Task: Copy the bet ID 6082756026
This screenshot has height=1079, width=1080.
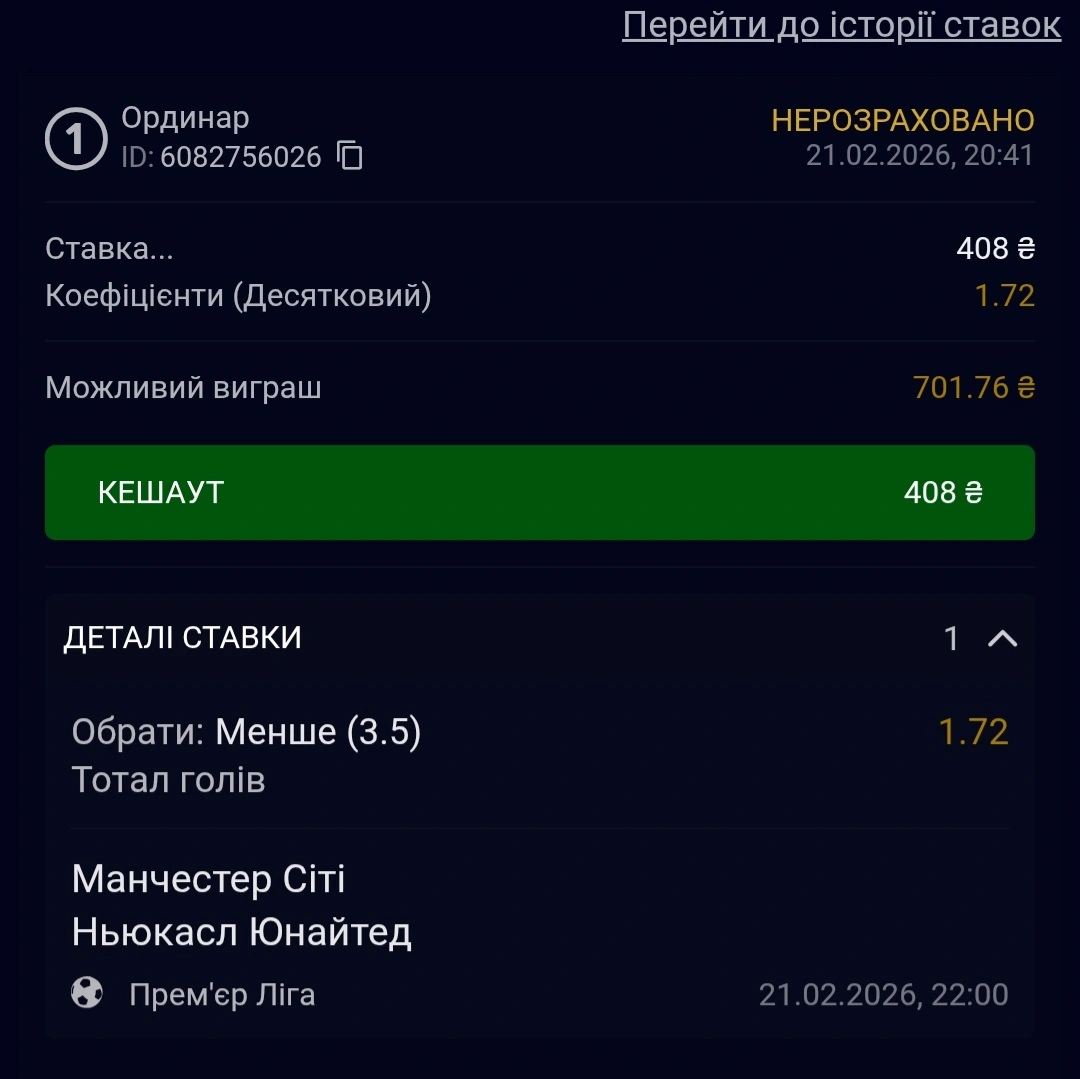Action: 350,156
